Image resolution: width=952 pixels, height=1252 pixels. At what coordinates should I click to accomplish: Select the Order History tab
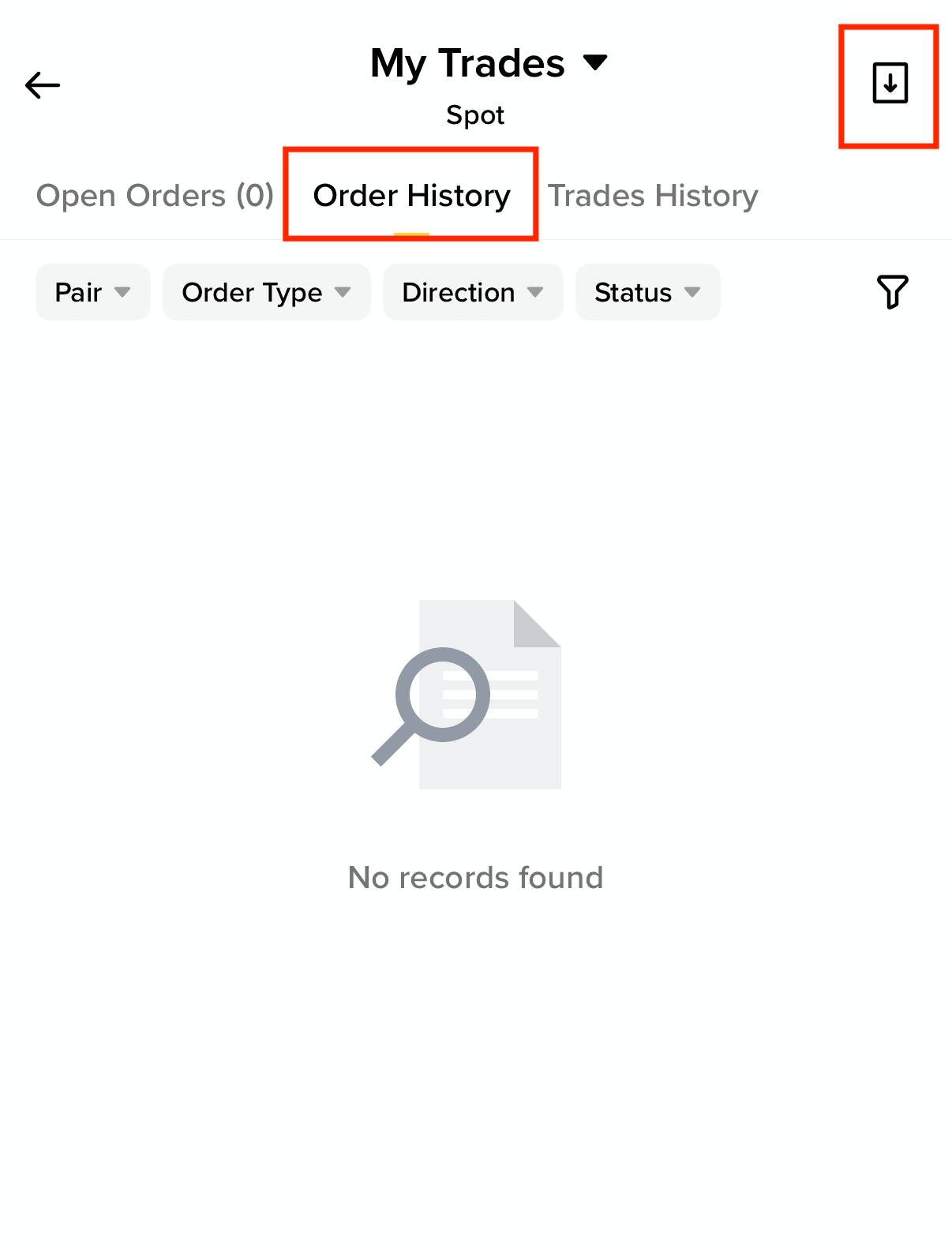pos(411,196)
